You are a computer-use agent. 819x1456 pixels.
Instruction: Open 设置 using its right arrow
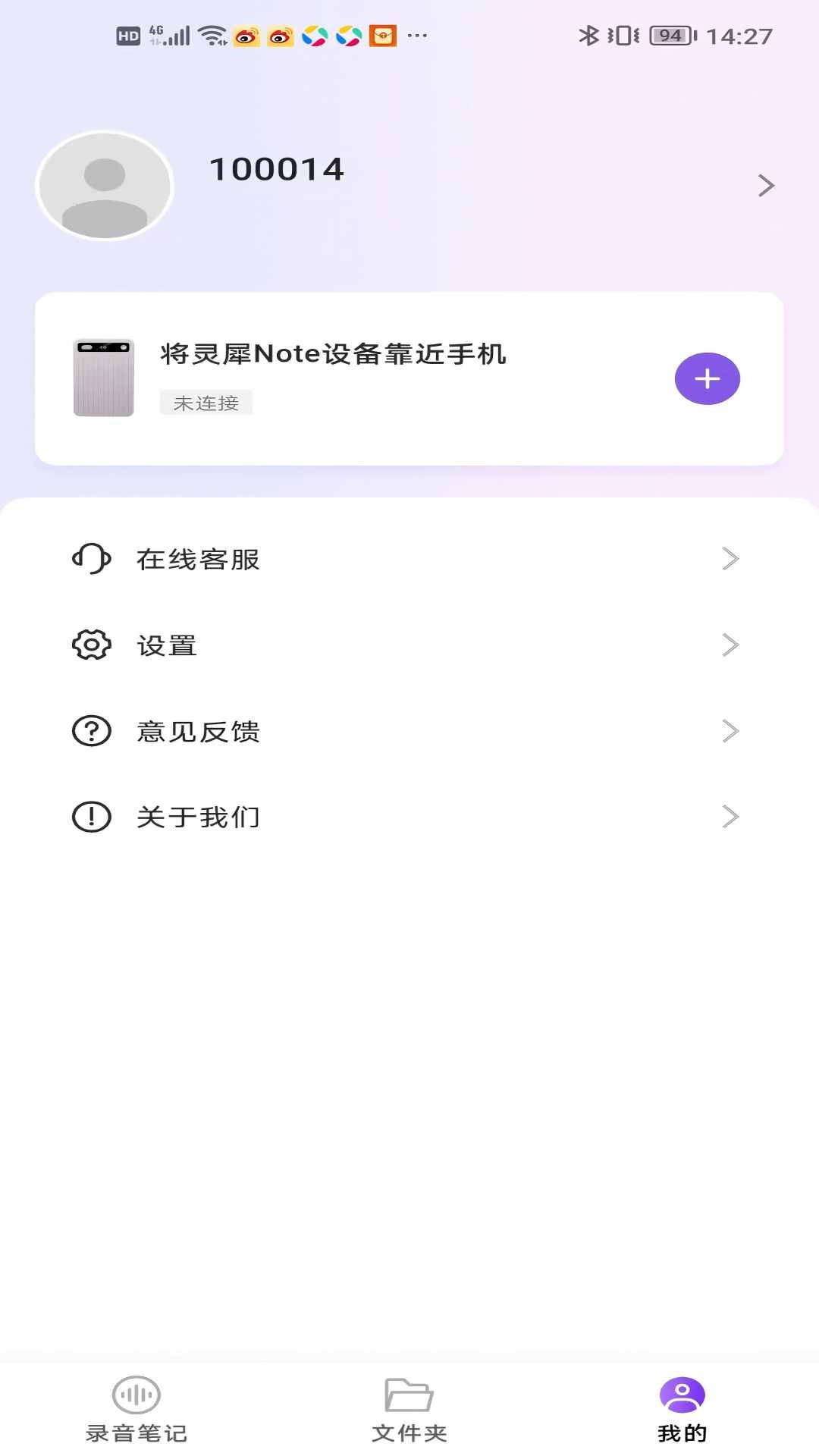click(730, 645)
